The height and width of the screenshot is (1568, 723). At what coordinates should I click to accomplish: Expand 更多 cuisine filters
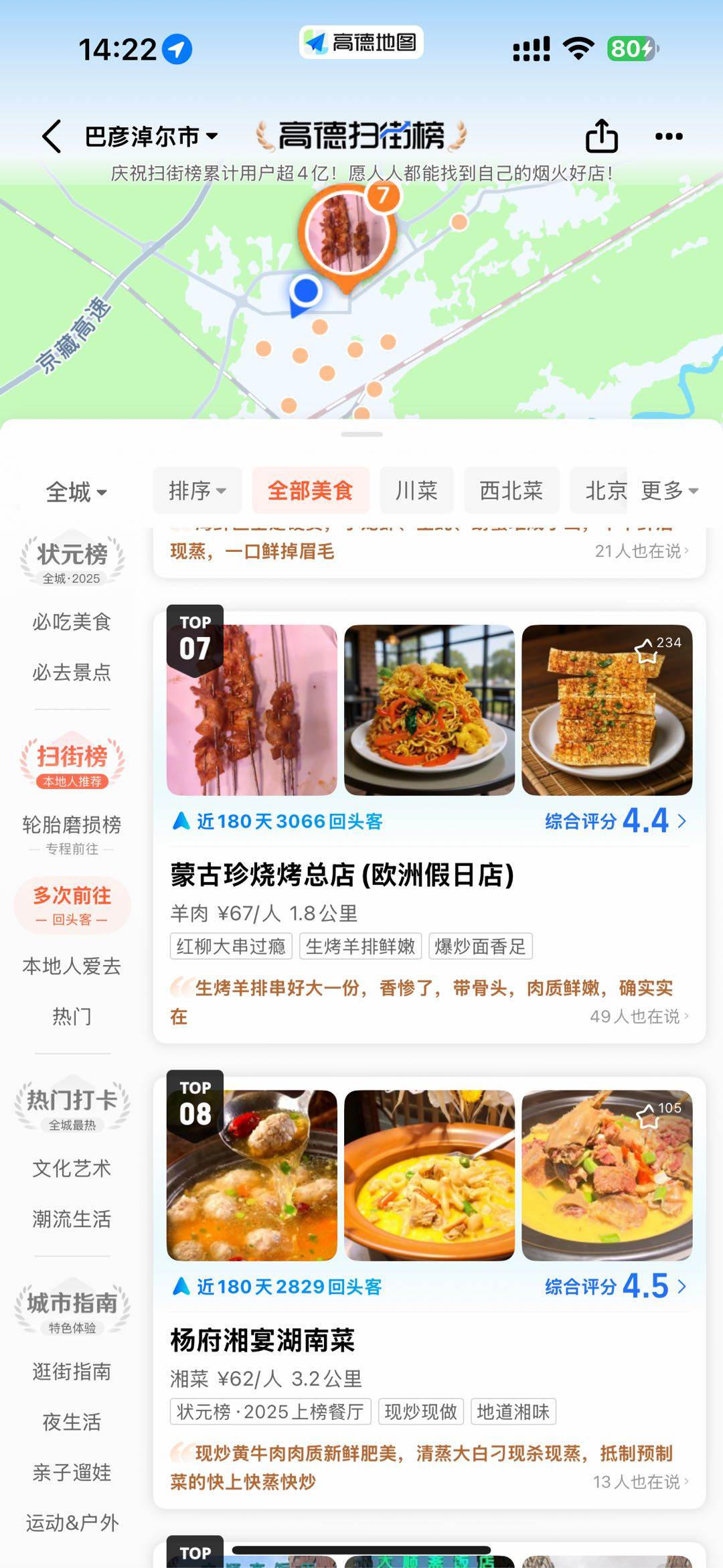(669, 491)
